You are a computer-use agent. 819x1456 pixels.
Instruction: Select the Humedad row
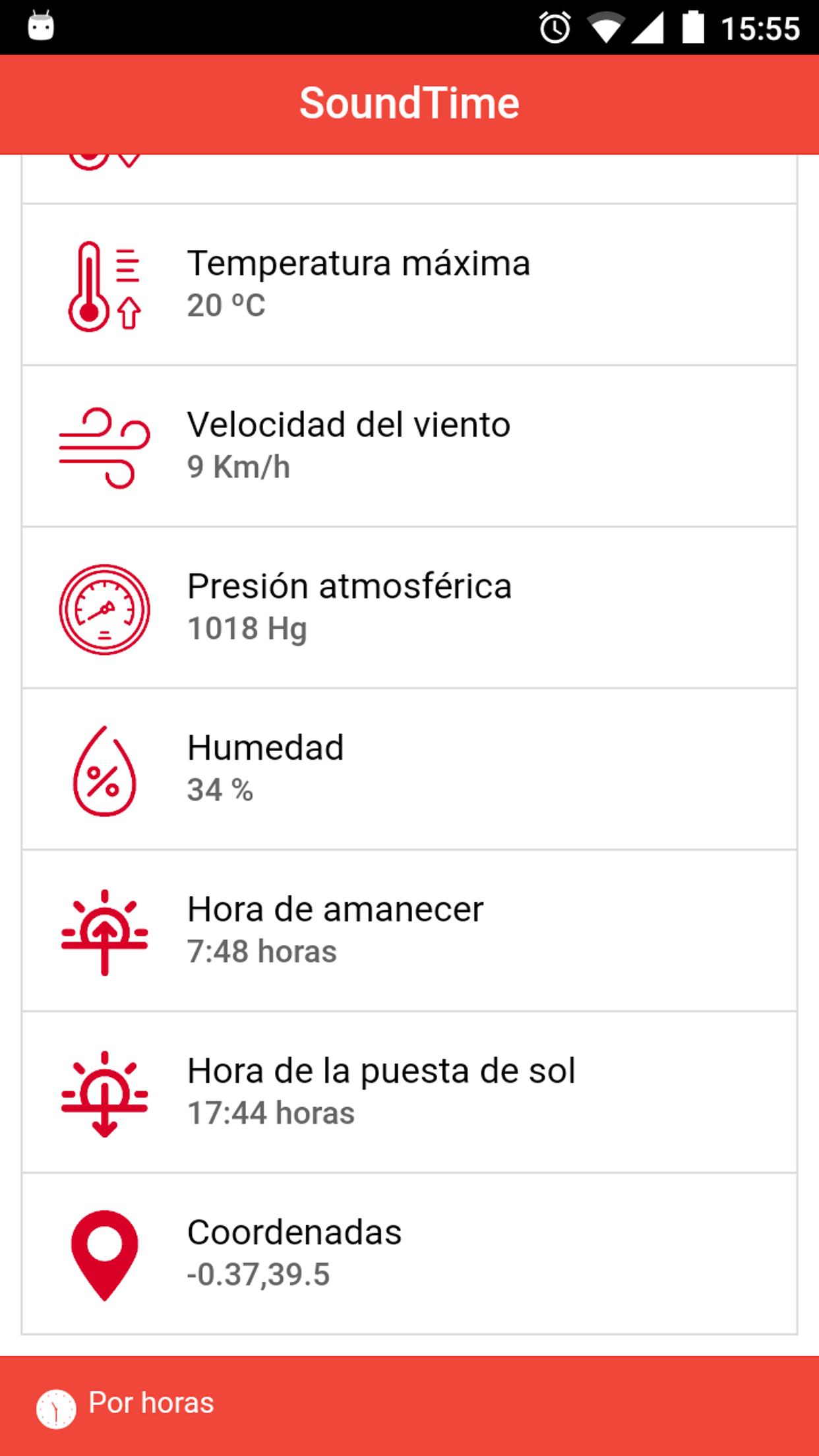409,770
